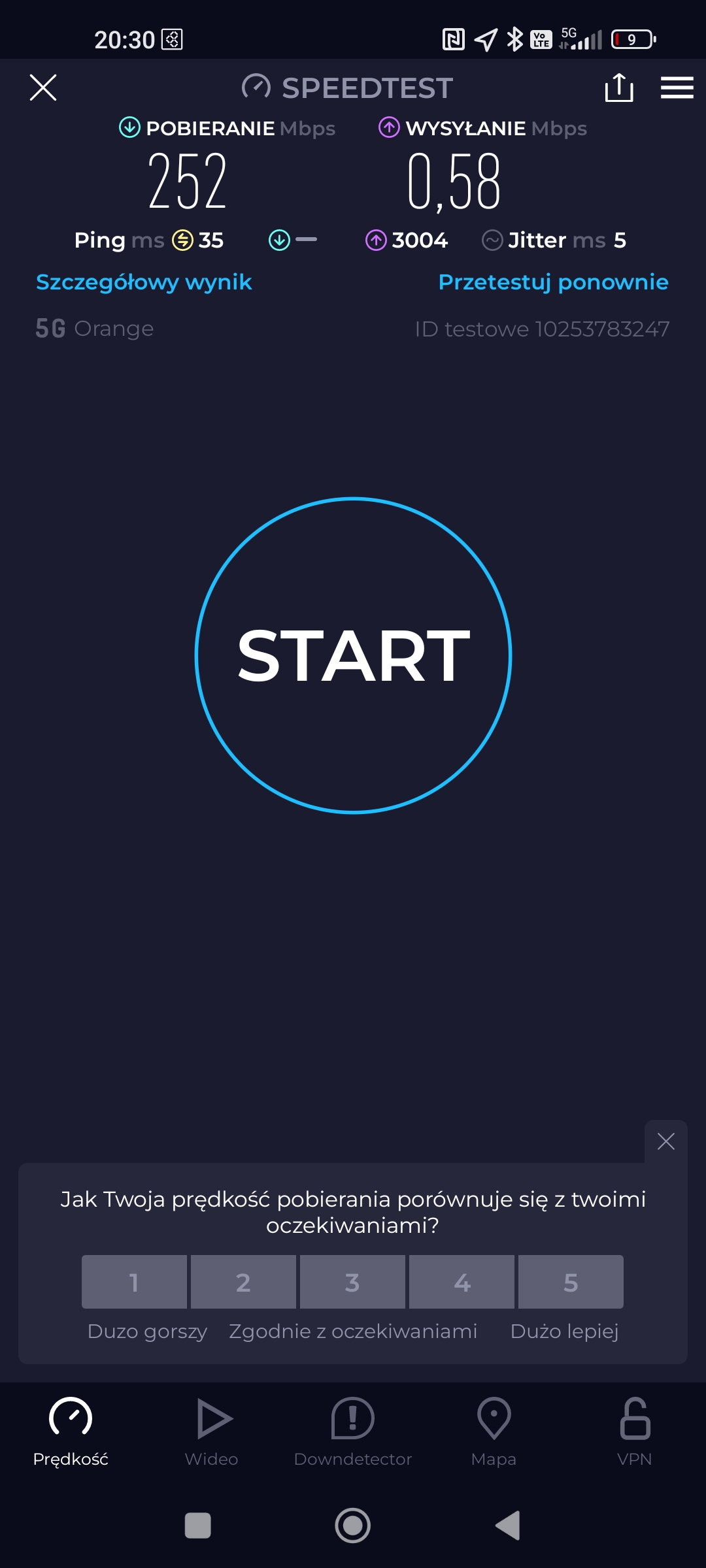Go to the Mapa tab
This screenshot has width=706, height=1568.
(x=494, y=1432)
